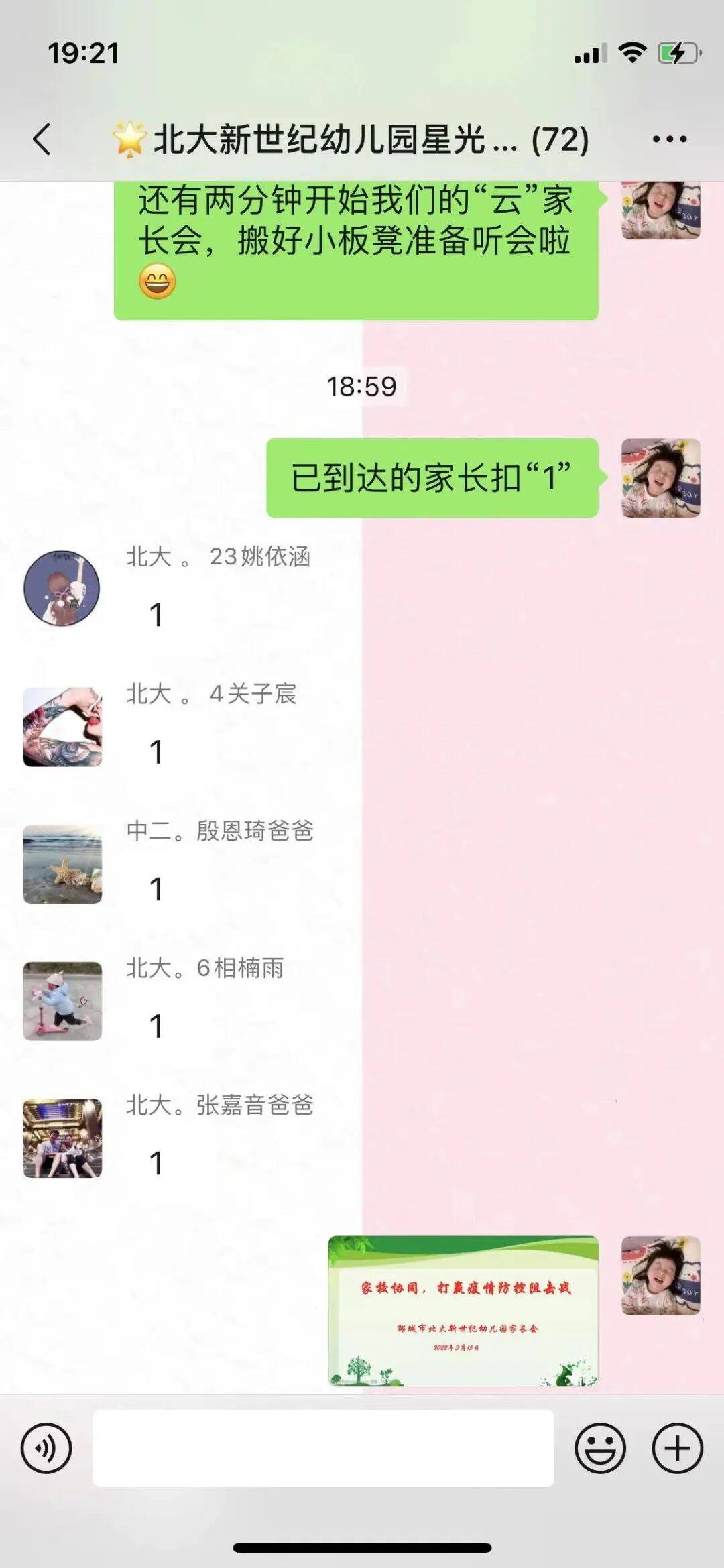The width and height of the screenshot is (724, 1568).
Task: Switch to voice message input
Action: [46, 1448]
